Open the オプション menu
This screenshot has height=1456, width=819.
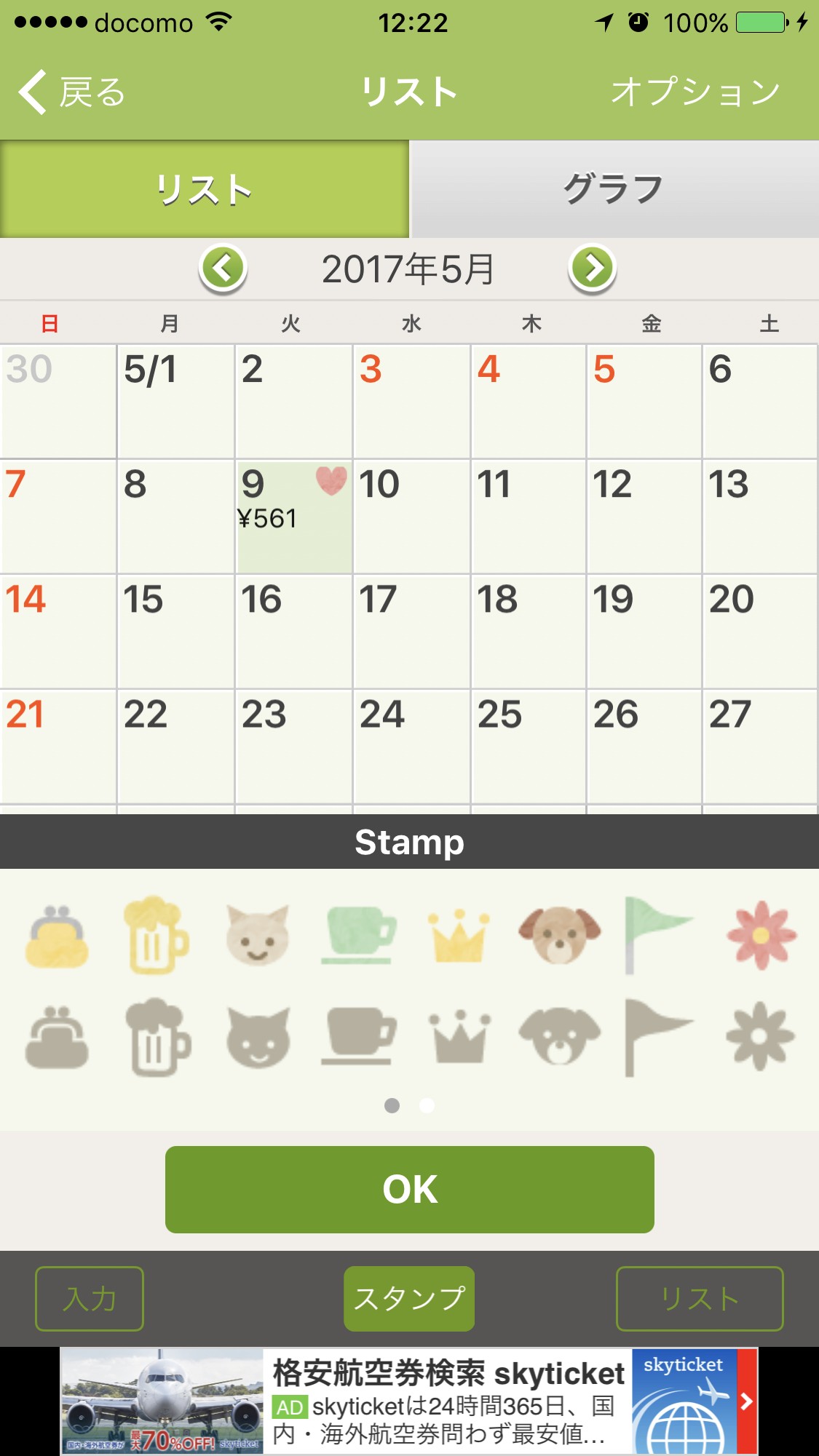pos(695,92)
